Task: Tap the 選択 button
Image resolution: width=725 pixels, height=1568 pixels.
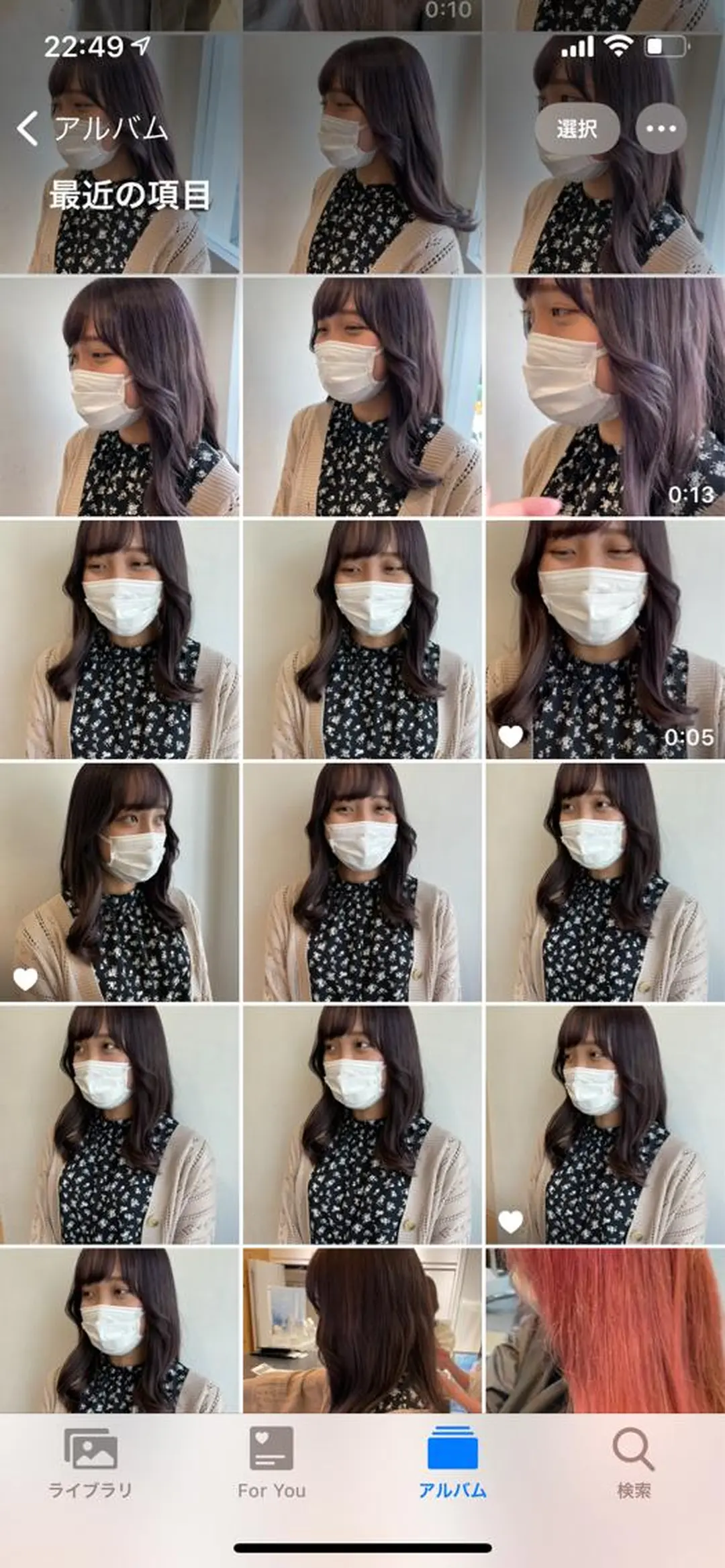Action: pos(577,128)
